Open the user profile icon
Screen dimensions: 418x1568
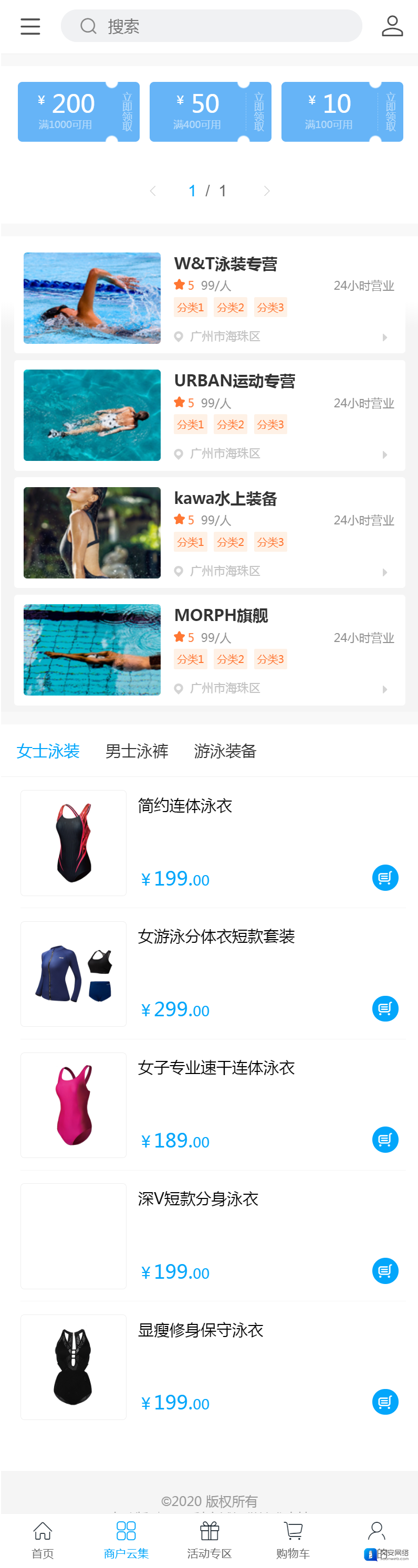coord(392,26)
